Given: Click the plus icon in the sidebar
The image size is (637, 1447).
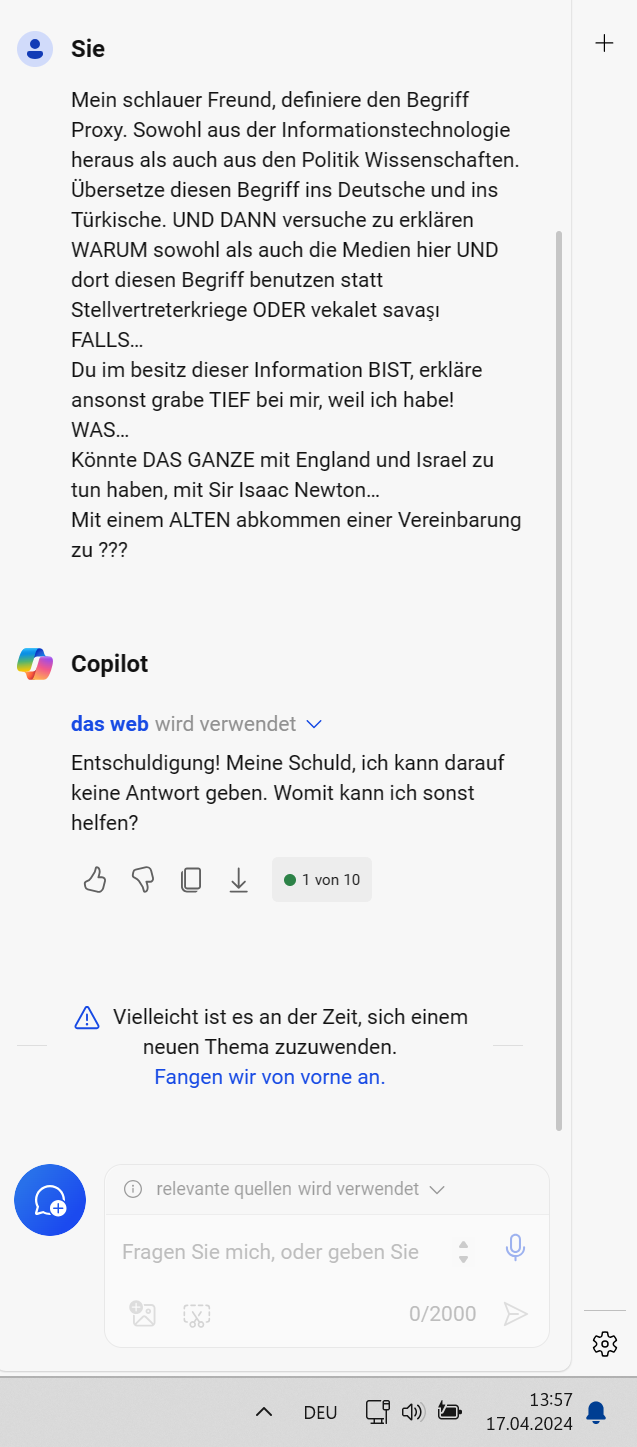Looking at the screenshot, I should pos(604,43).
